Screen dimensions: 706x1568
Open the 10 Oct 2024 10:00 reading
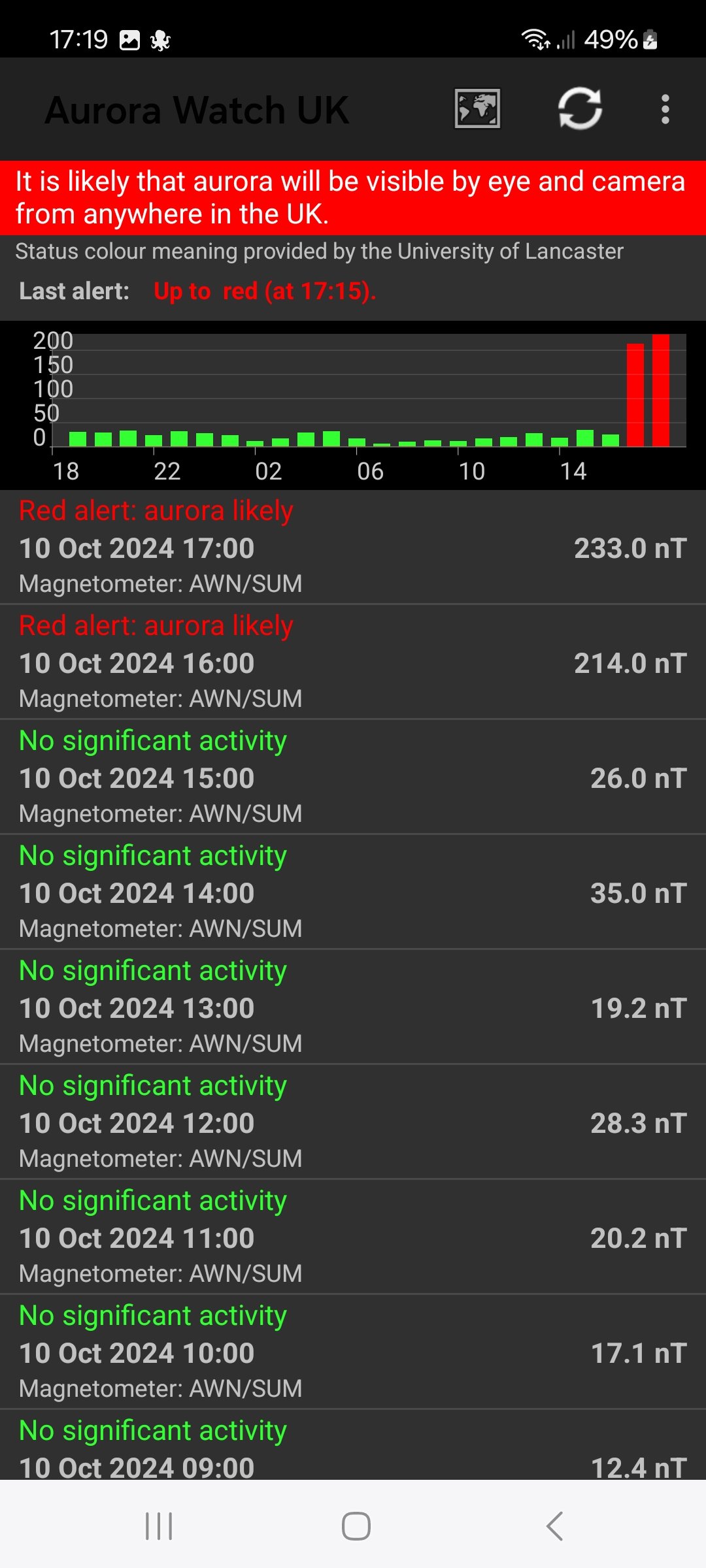click(353, 1352)
